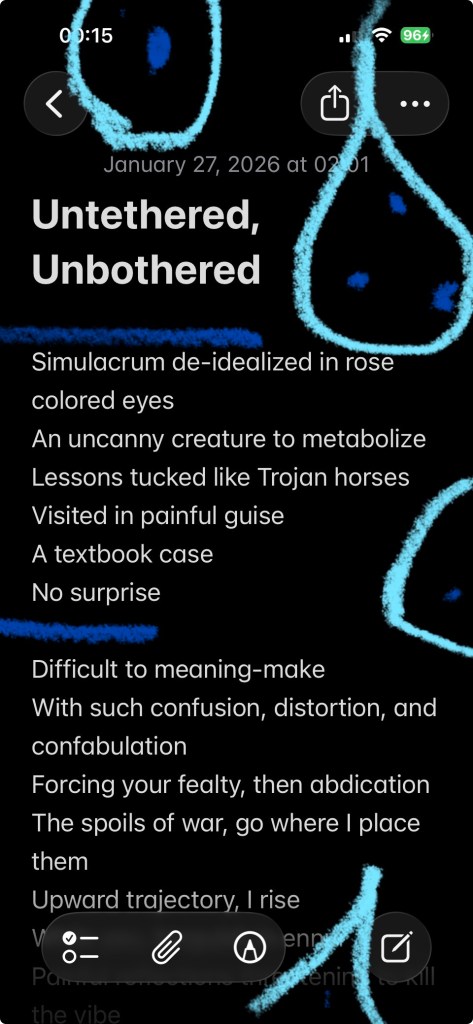
Task: Share this note
Action: tap(335, 104)
